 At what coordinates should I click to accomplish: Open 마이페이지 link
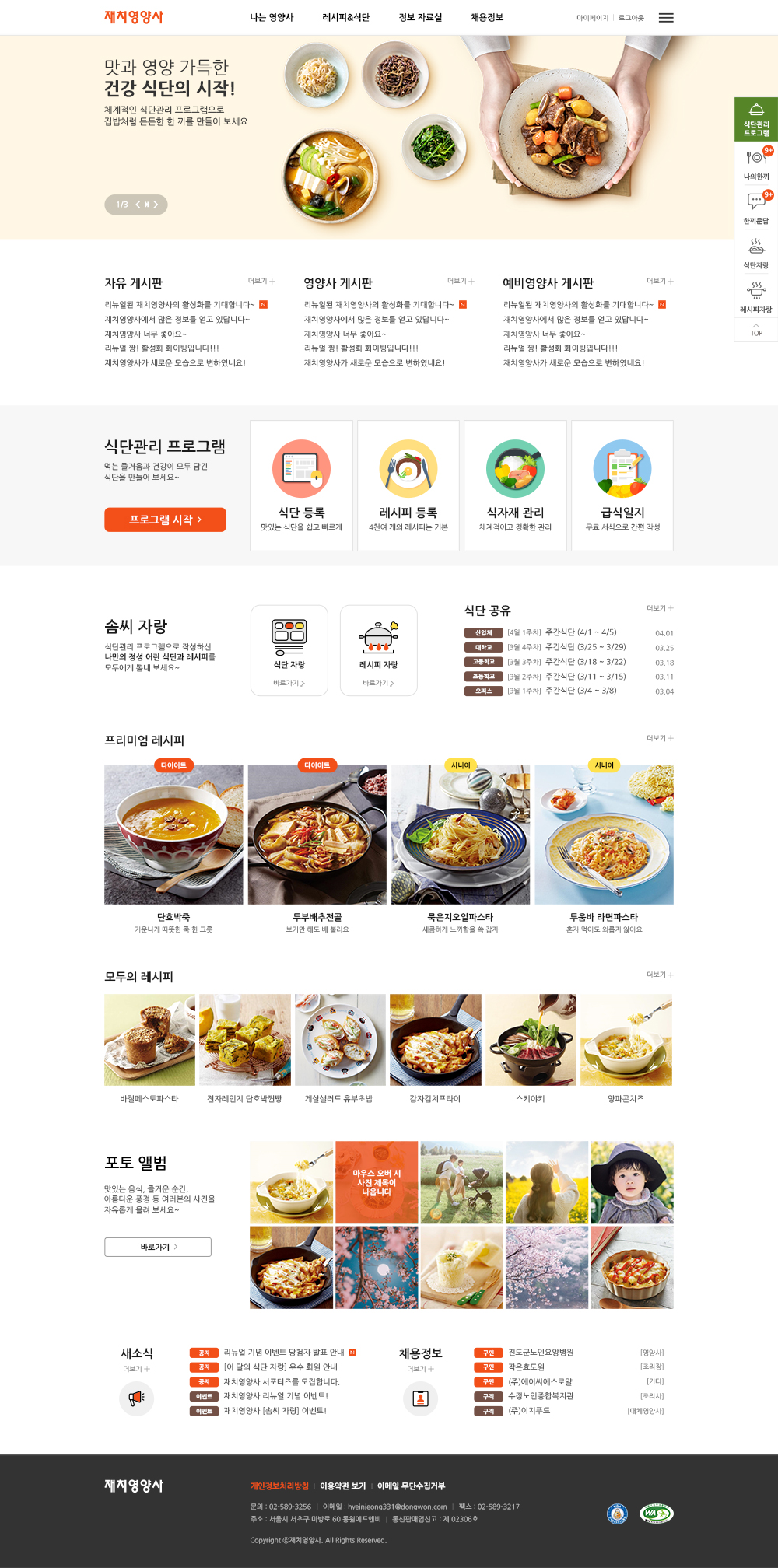point(592,18)
